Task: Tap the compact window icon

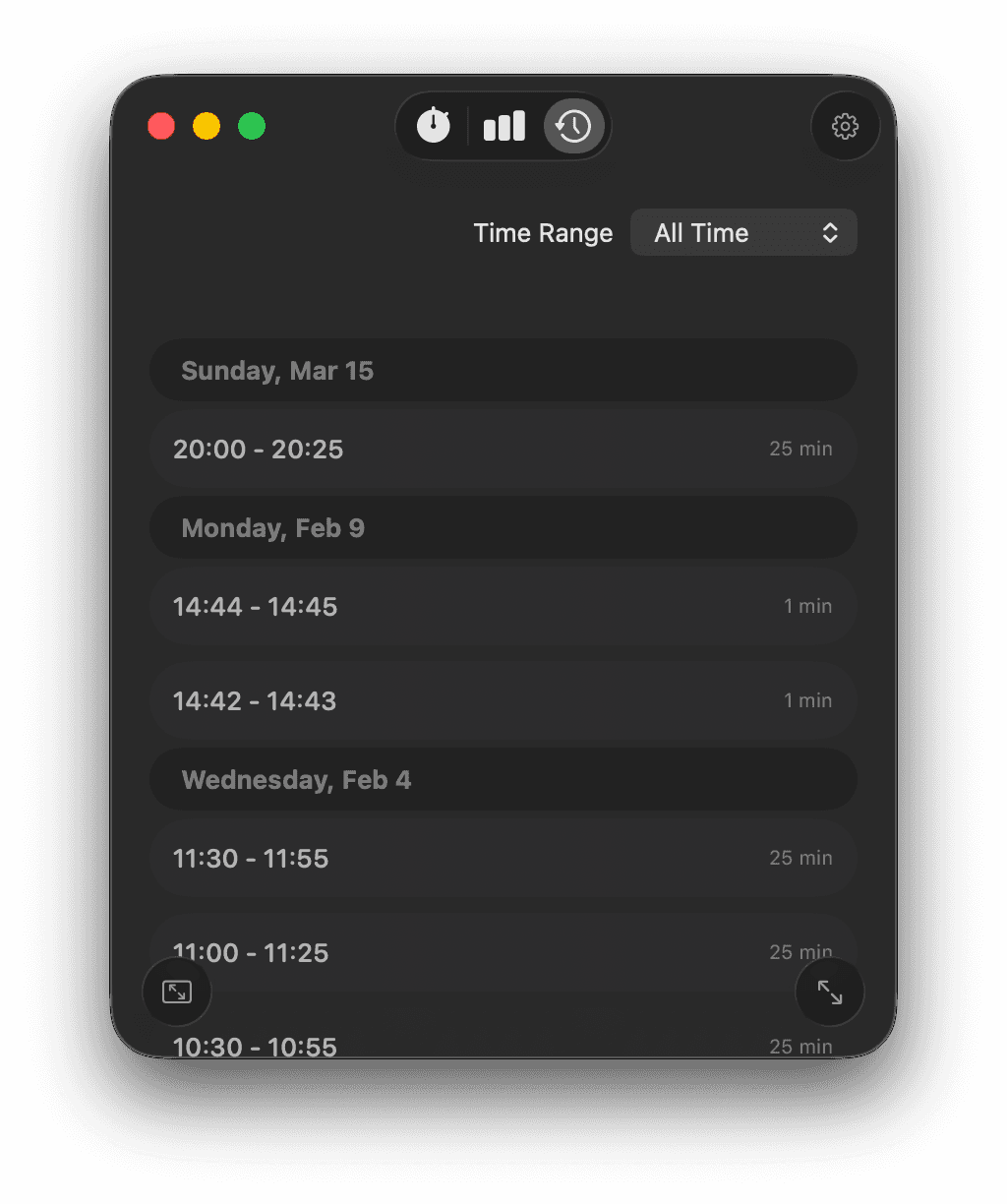Action: (x=177, y=992)
